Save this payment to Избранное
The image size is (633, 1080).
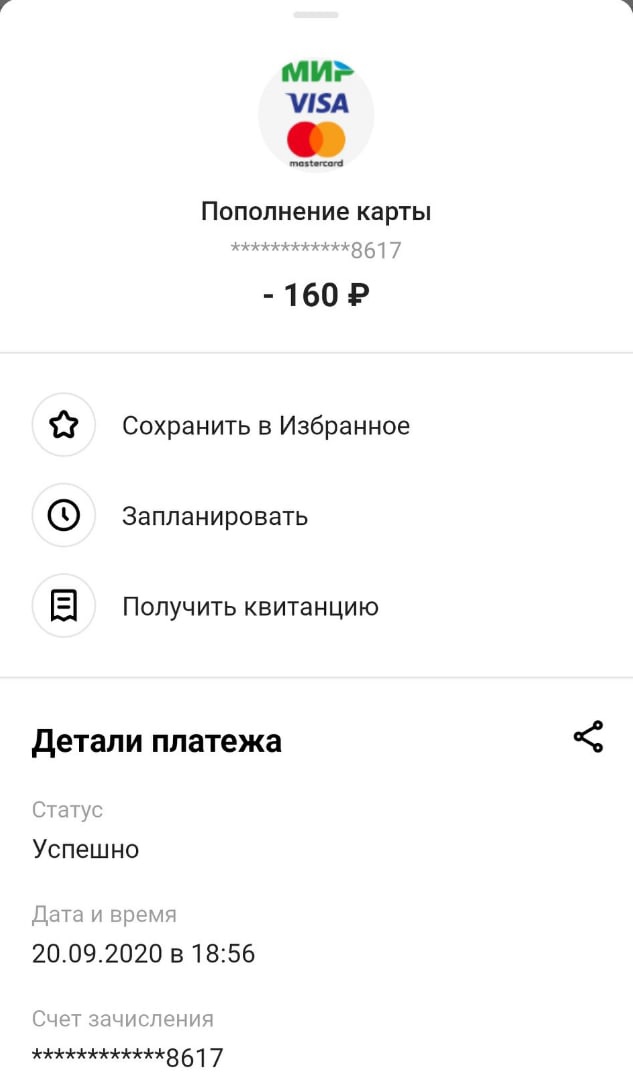[265, 426]
